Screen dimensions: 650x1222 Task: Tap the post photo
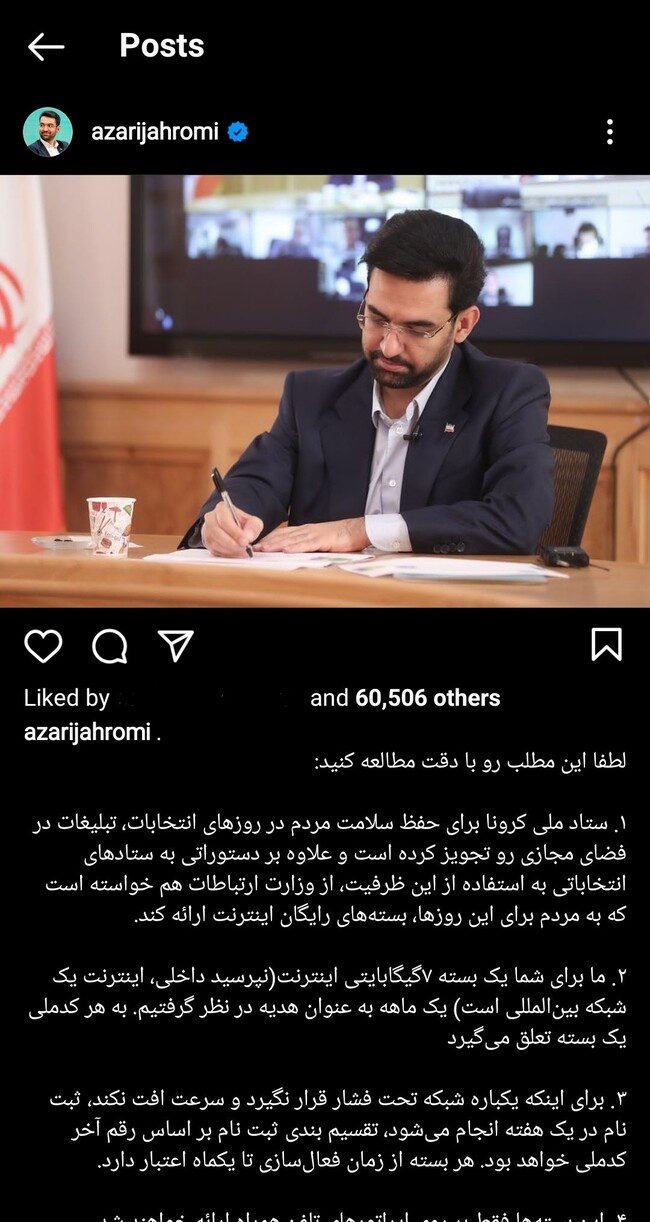(x=325, y=391)
